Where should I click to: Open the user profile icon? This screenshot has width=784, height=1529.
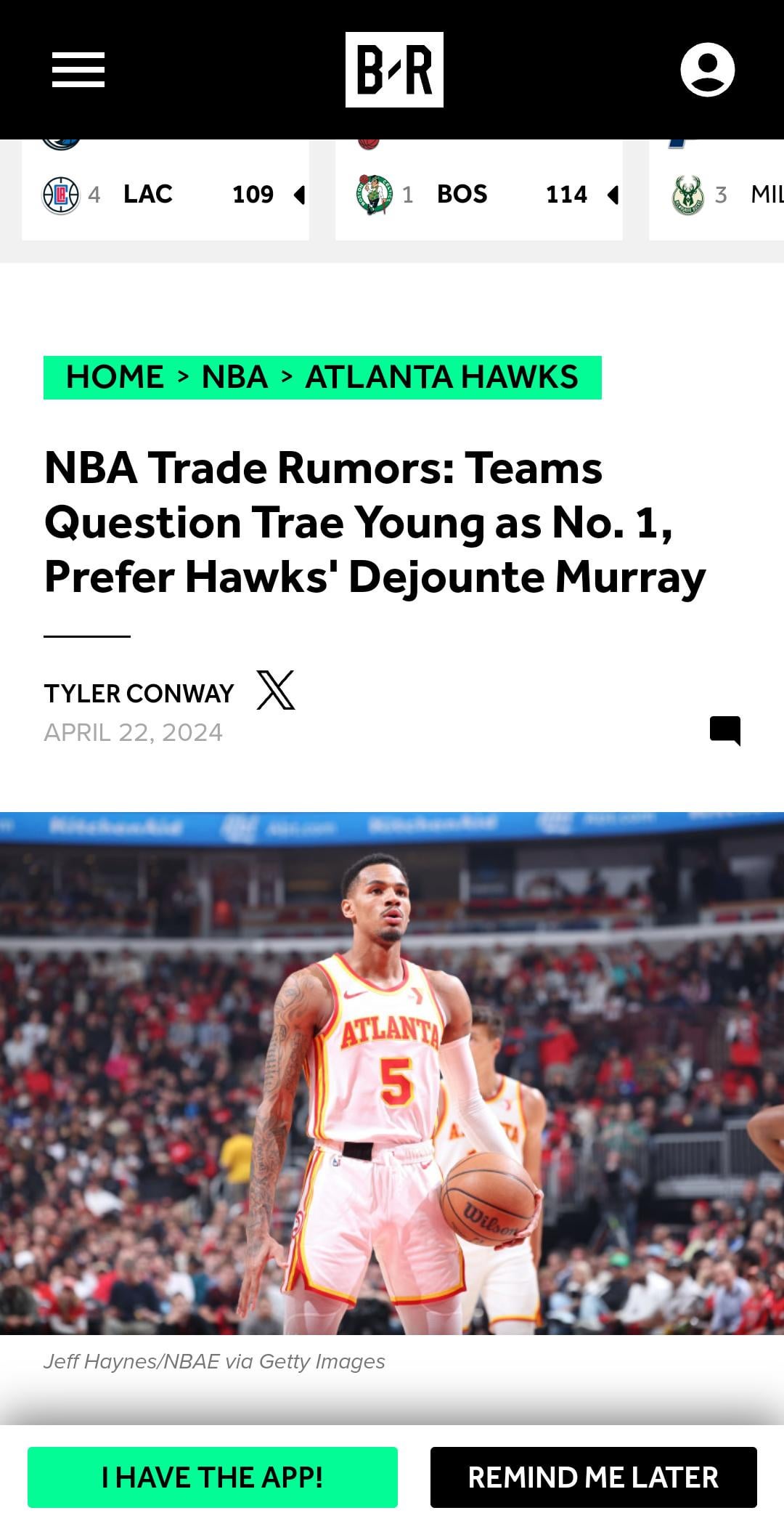coord(707,70)
